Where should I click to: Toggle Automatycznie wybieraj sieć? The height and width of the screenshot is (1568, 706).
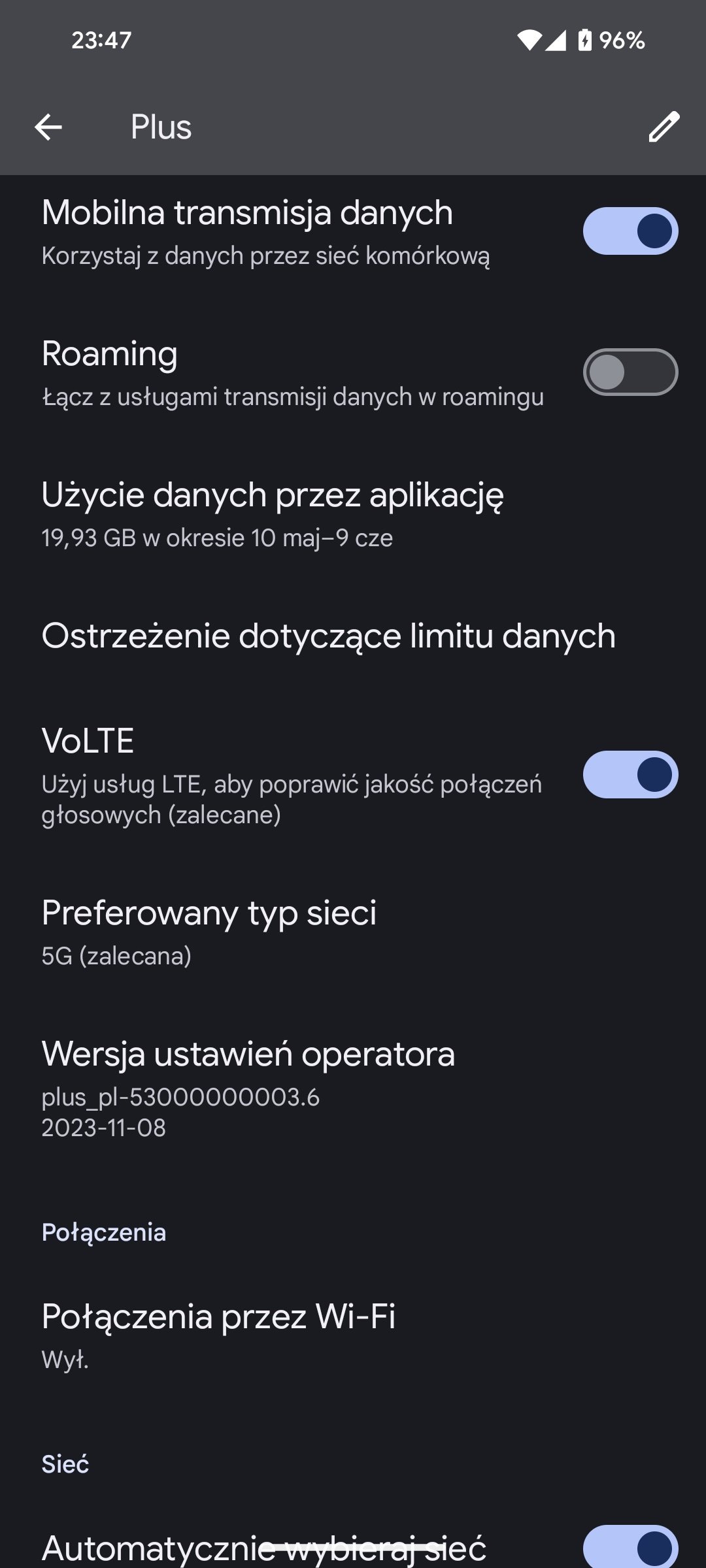click(x=630, y=1547)
